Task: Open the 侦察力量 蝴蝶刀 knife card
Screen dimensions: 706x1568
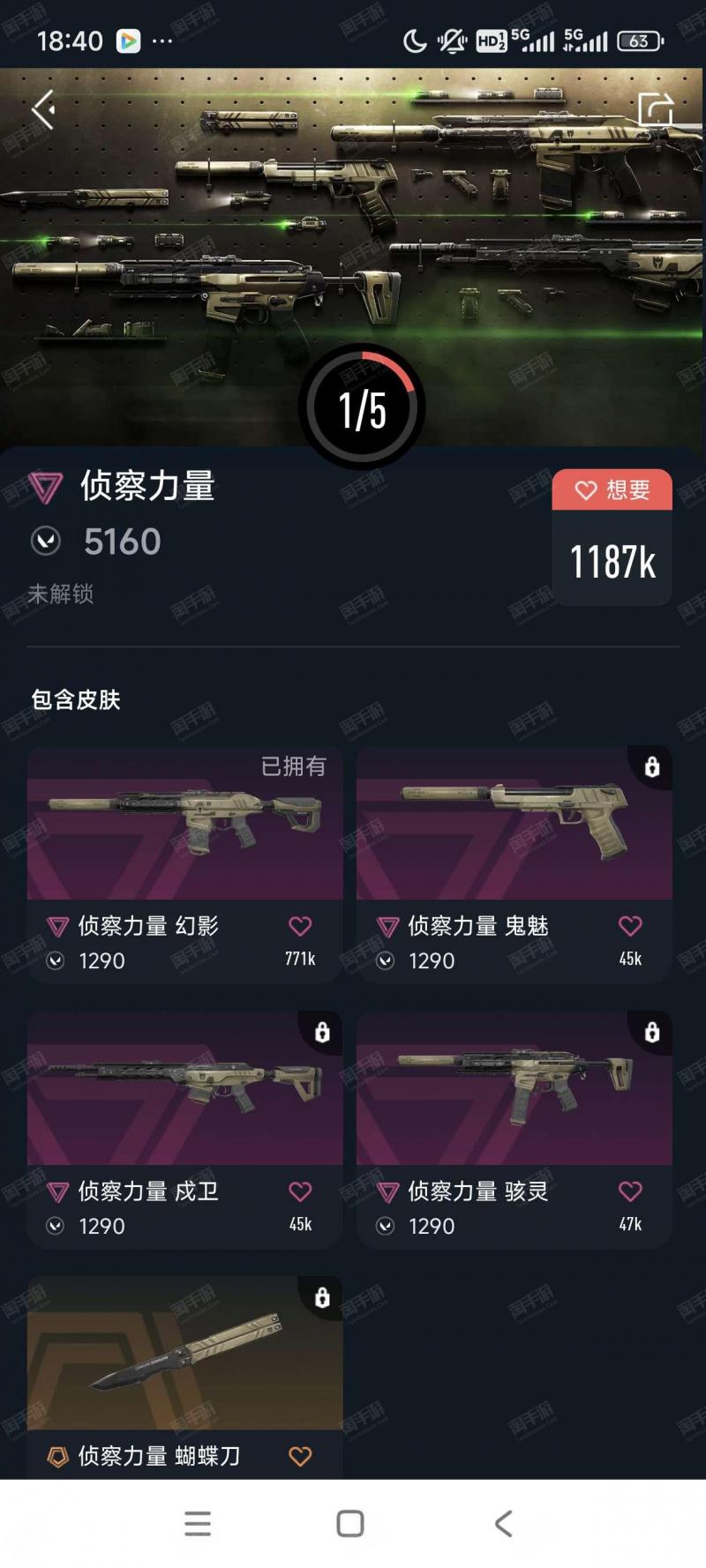Action: (x=184, y=1377)
